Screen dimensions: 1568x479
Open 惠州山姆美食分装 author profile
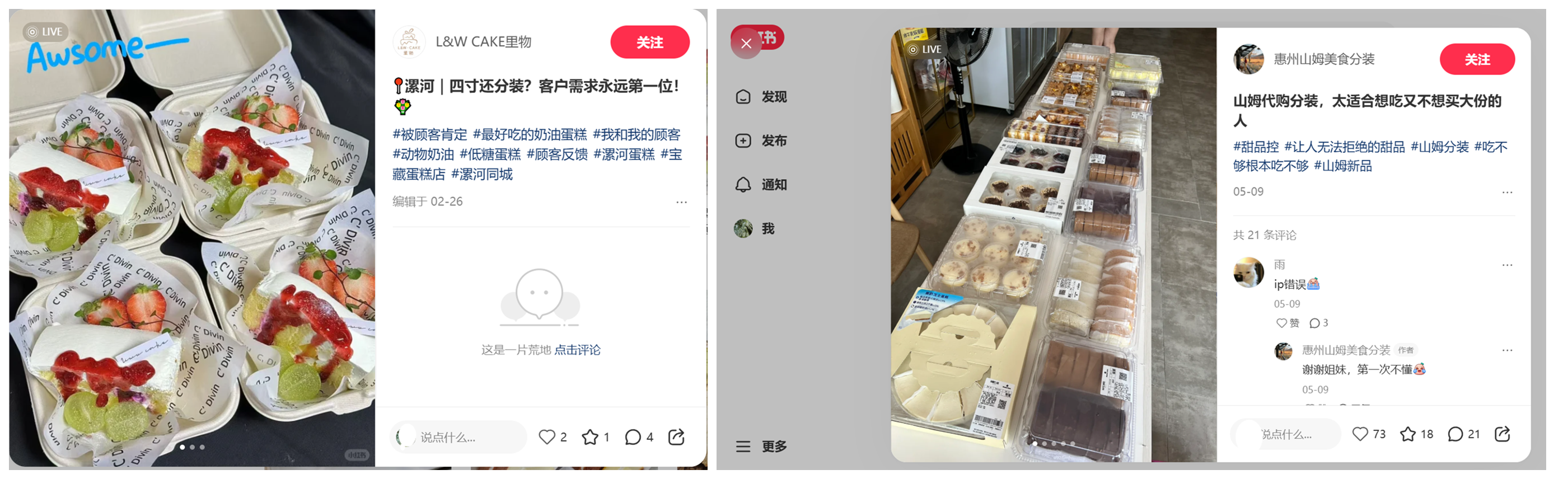1248,59
